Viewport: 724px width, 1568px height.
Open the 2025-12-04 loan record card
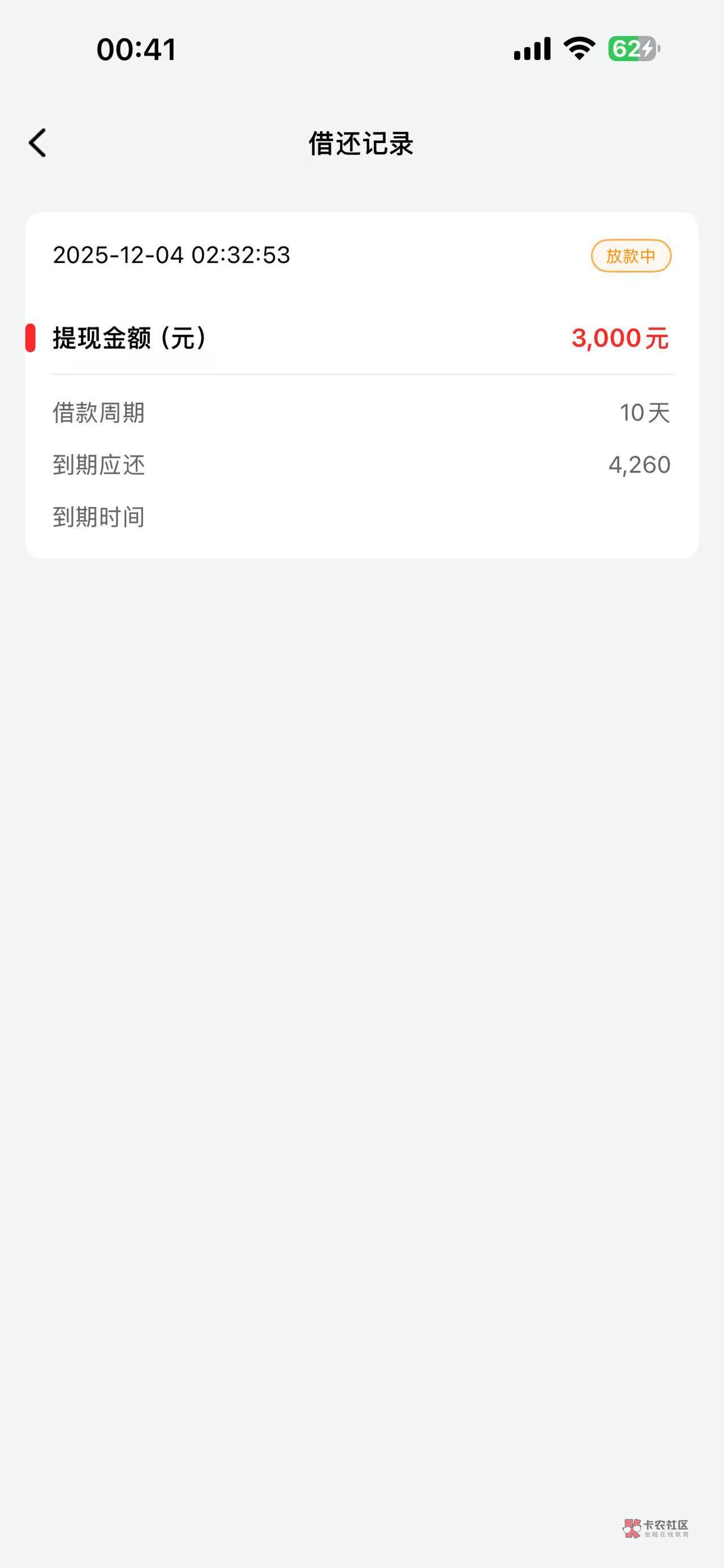coord(361,385)
